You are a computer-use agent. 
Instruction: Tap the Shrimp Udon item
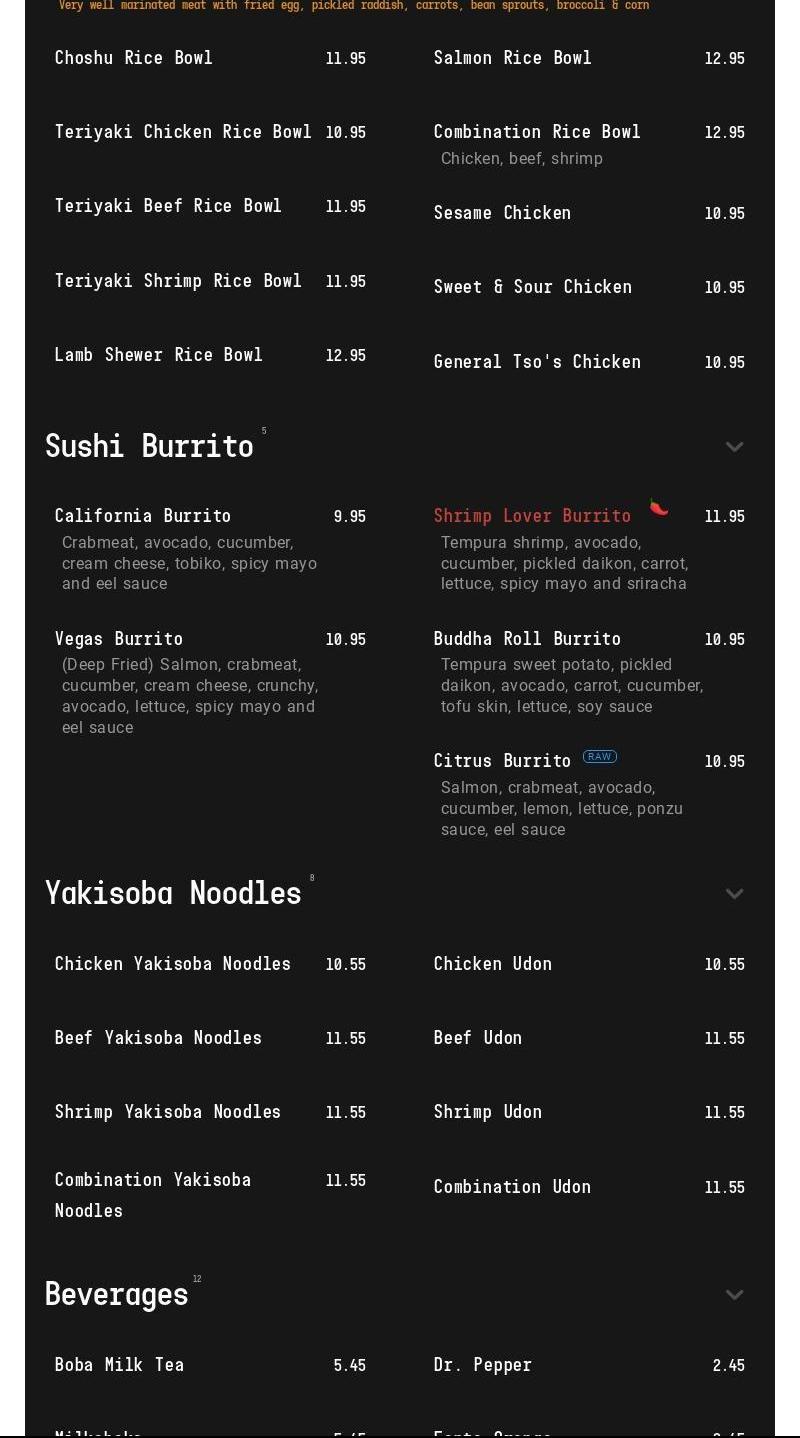click(x=488, y=1112)
